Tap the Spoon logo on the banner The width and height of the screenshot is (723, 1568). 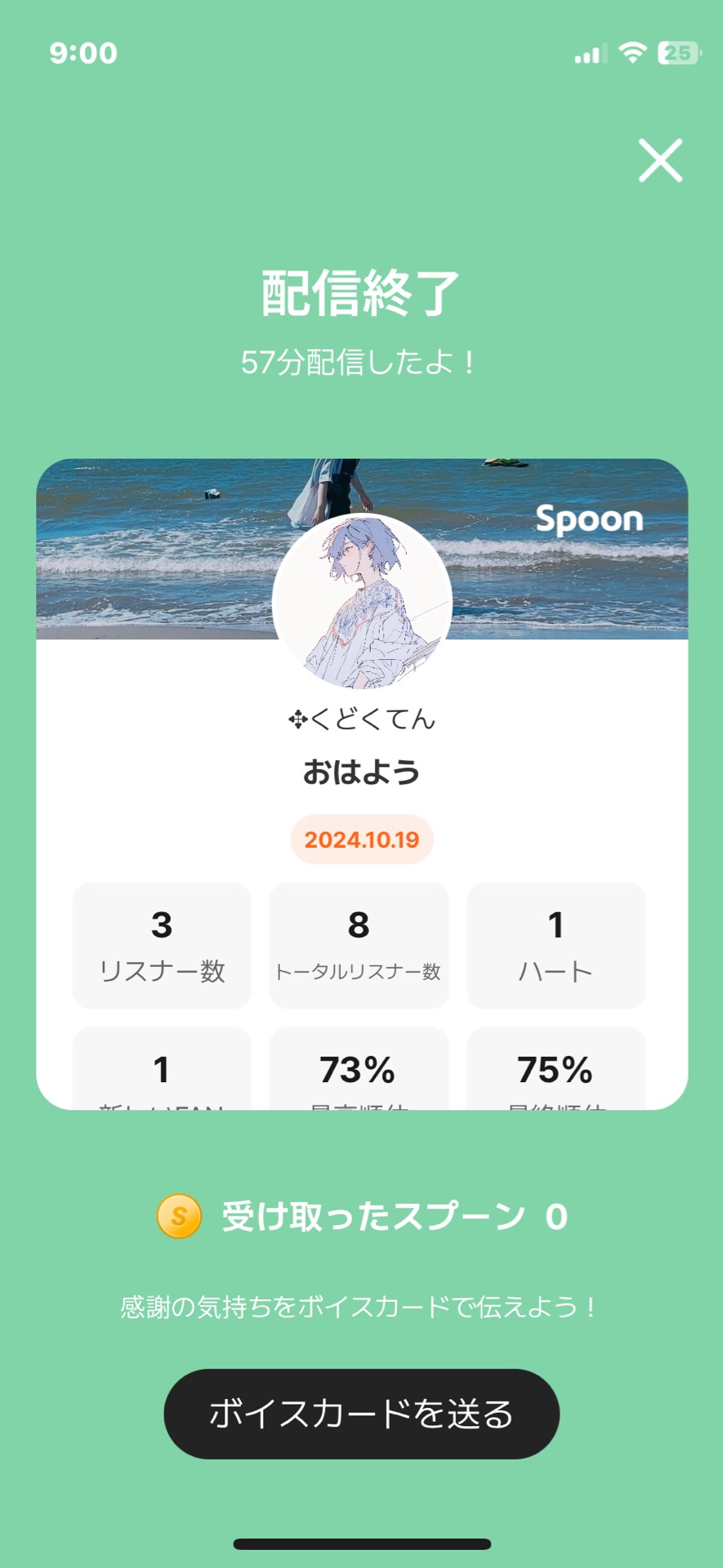(588, 519)
